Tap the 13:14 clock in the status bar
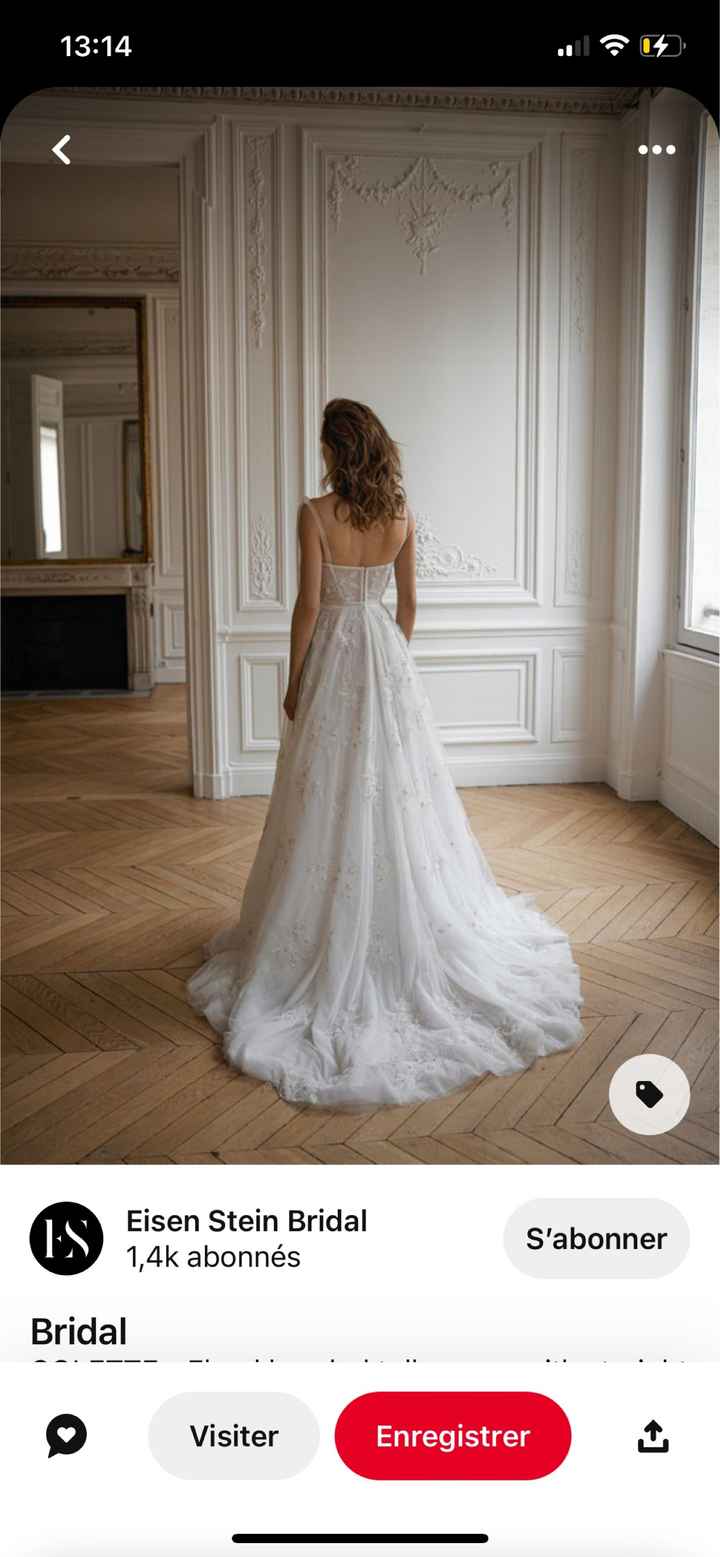This screenshot has width=720, height=1557. 96,45
